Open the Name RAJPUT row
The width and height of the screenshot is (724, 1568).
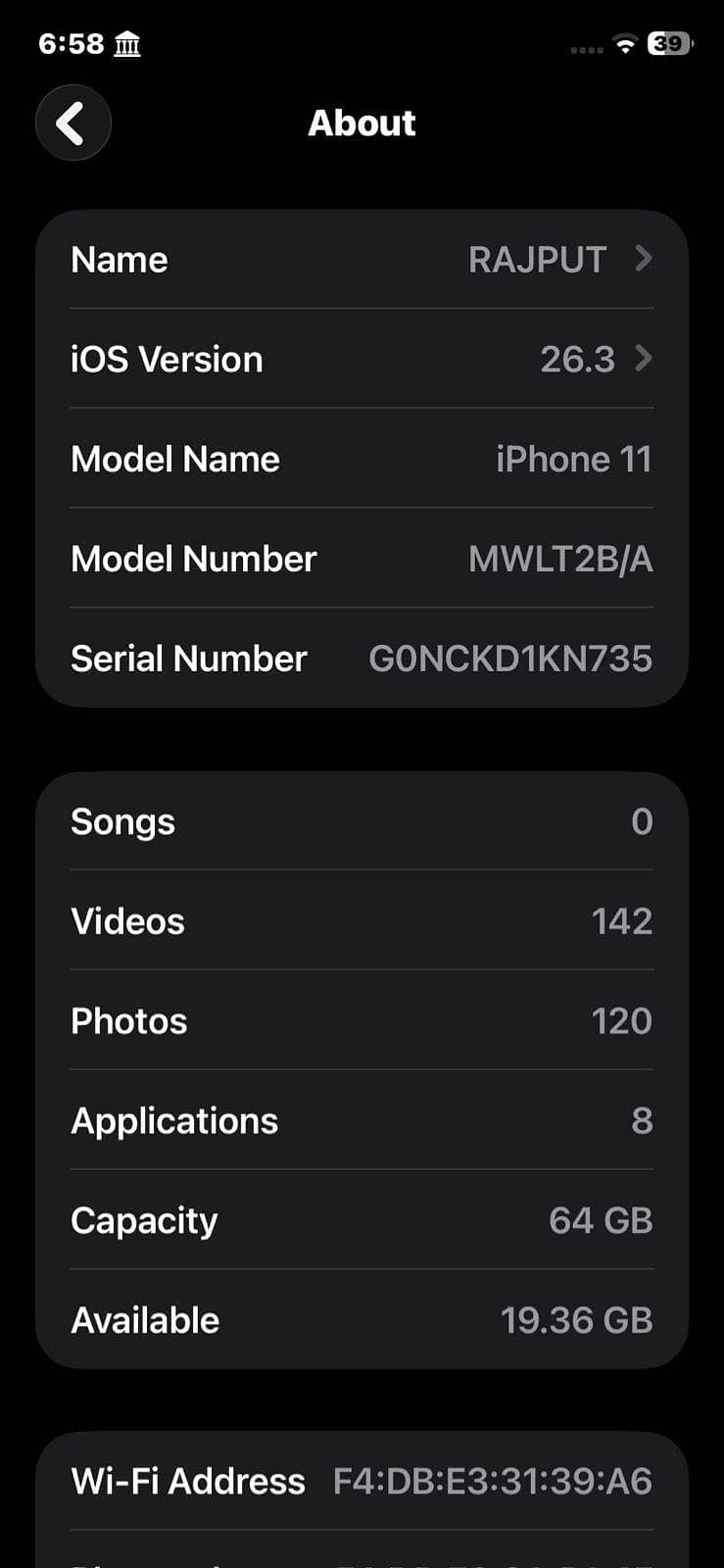[362, 259]
